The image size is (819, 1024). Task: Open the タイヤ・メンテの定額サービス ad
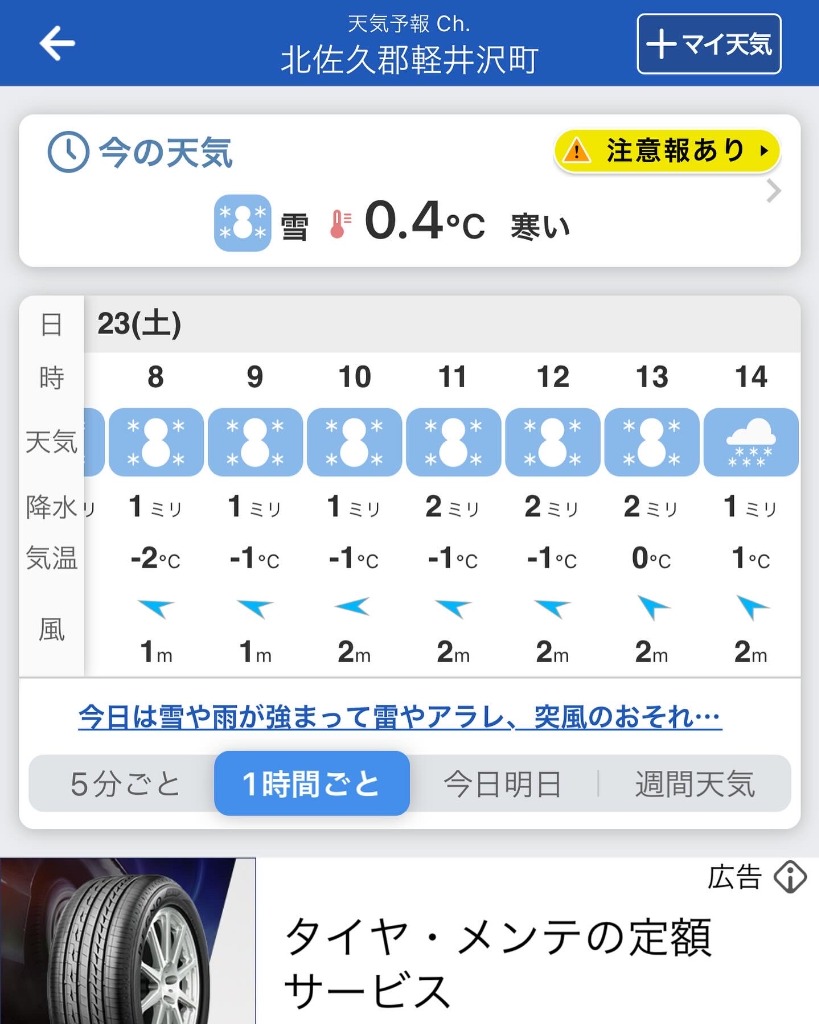(498, 964)
